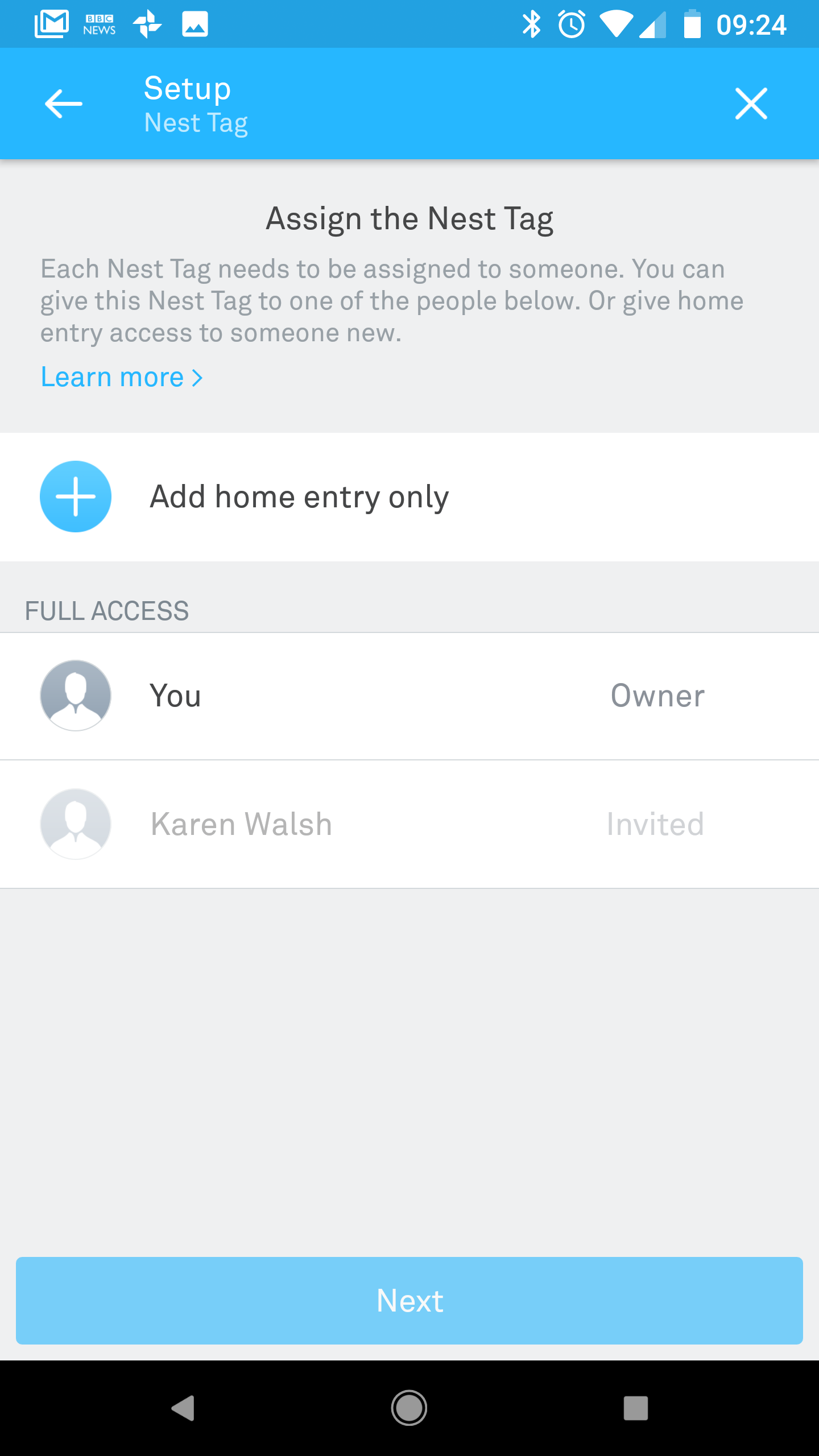The width and height of the screenshot is (819, 1456).
Task: Go back with the header arrow
Action: (x=64, y=104)
